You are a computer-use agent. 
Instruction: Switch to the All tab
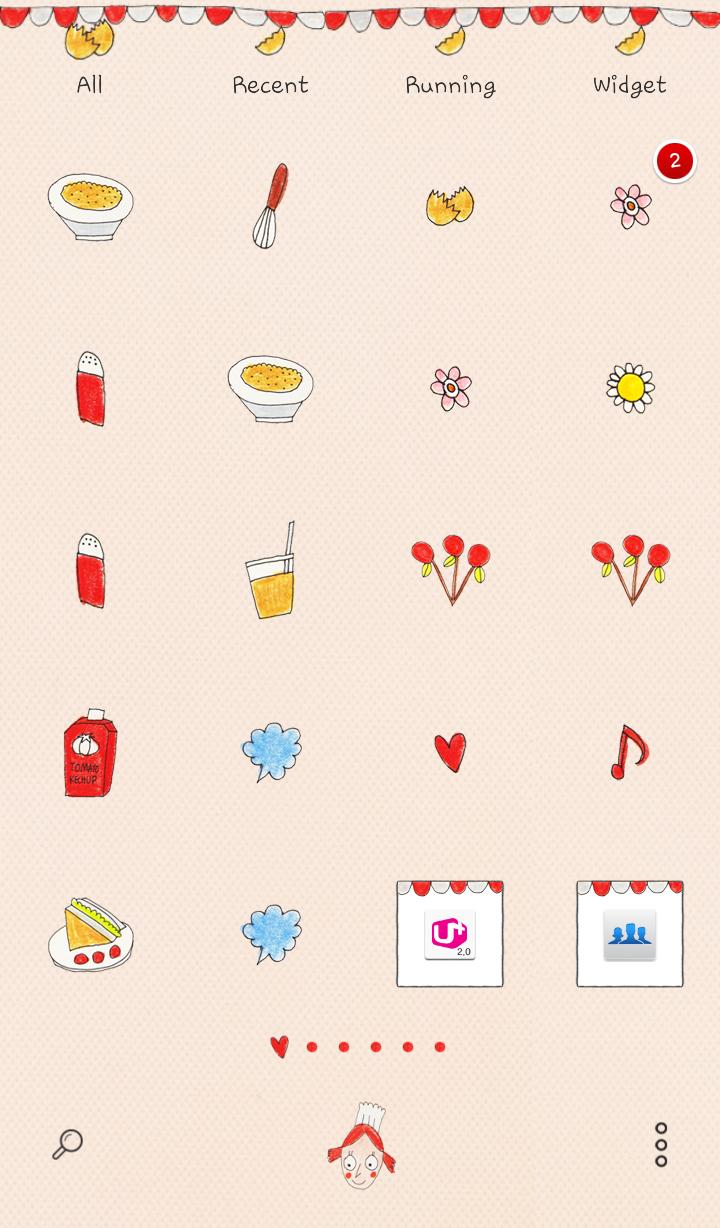[90, 85]
